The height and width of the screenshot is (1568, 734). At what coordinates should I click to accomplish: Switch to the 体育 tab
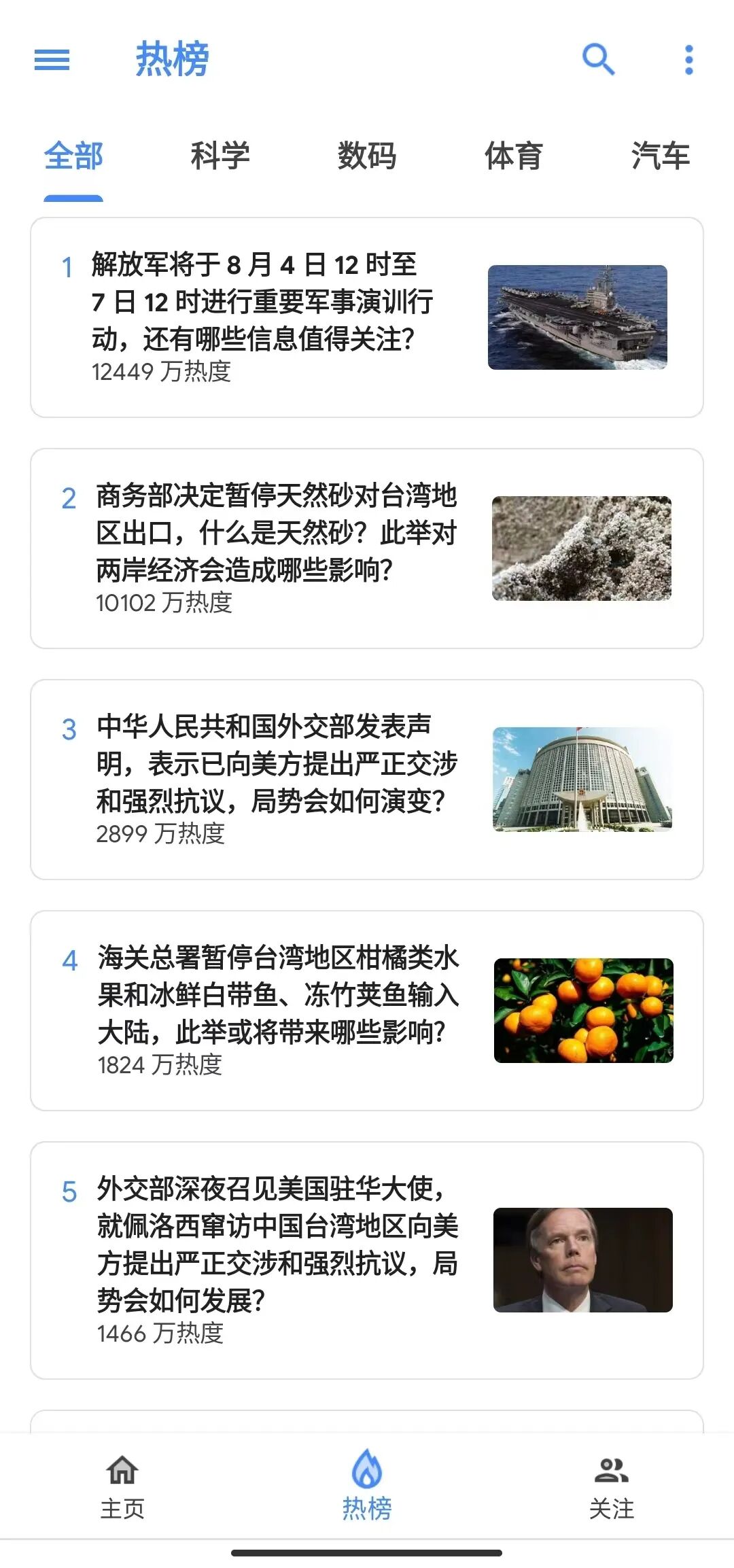514,156
